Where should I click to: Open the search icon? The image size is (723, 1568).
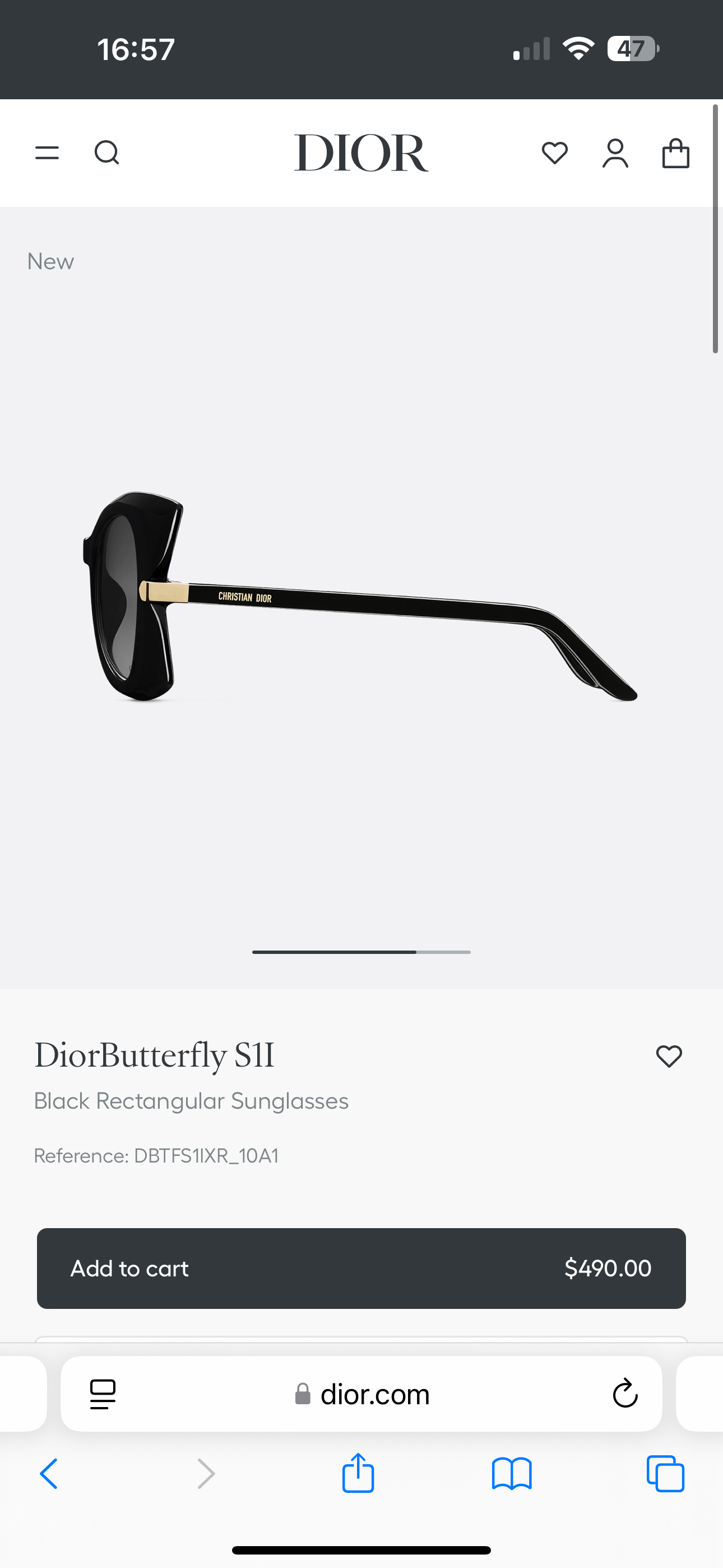106,153
